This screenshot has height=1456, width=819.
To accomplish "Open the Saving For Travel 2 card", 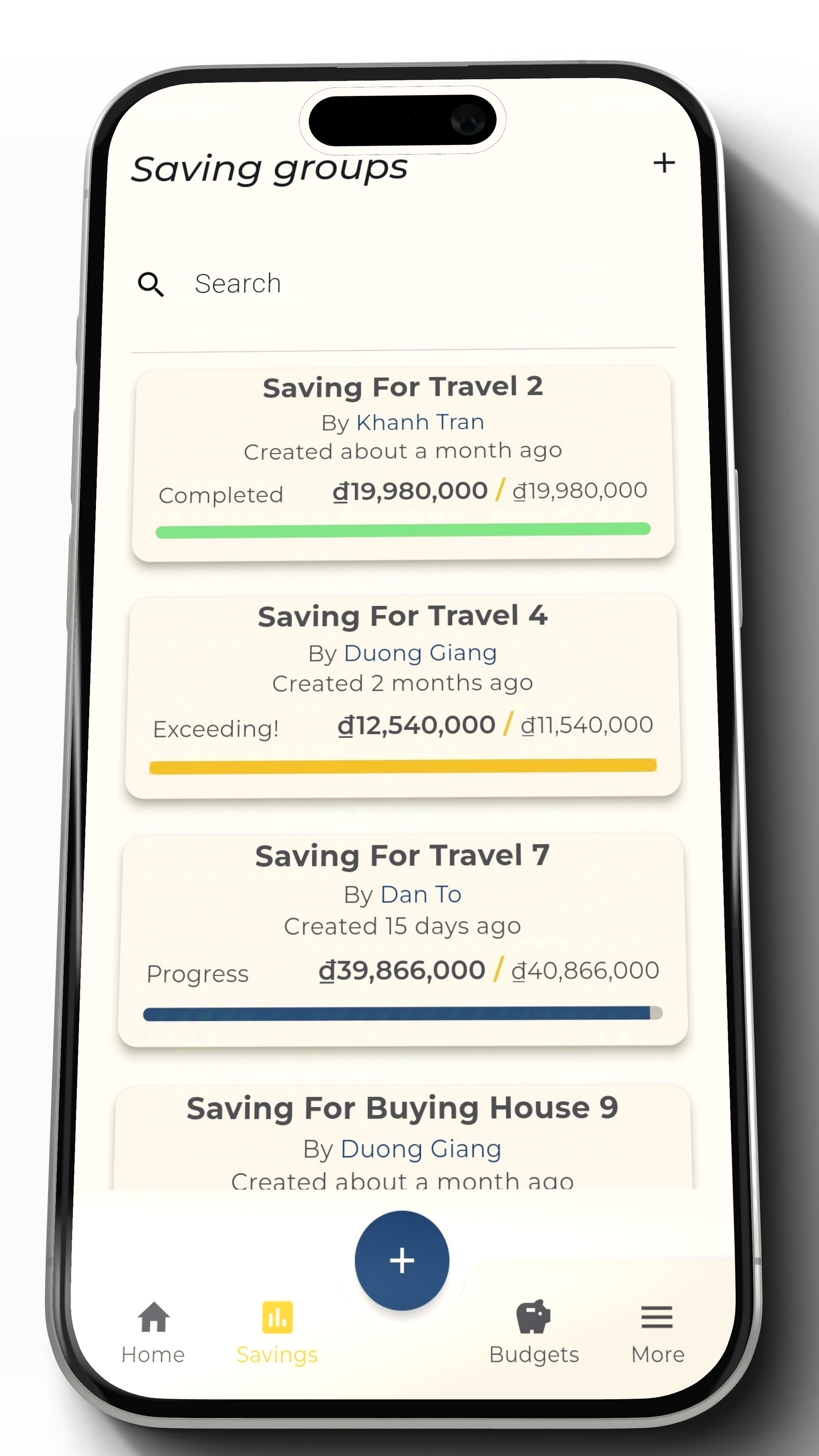I will click(403, 463).
